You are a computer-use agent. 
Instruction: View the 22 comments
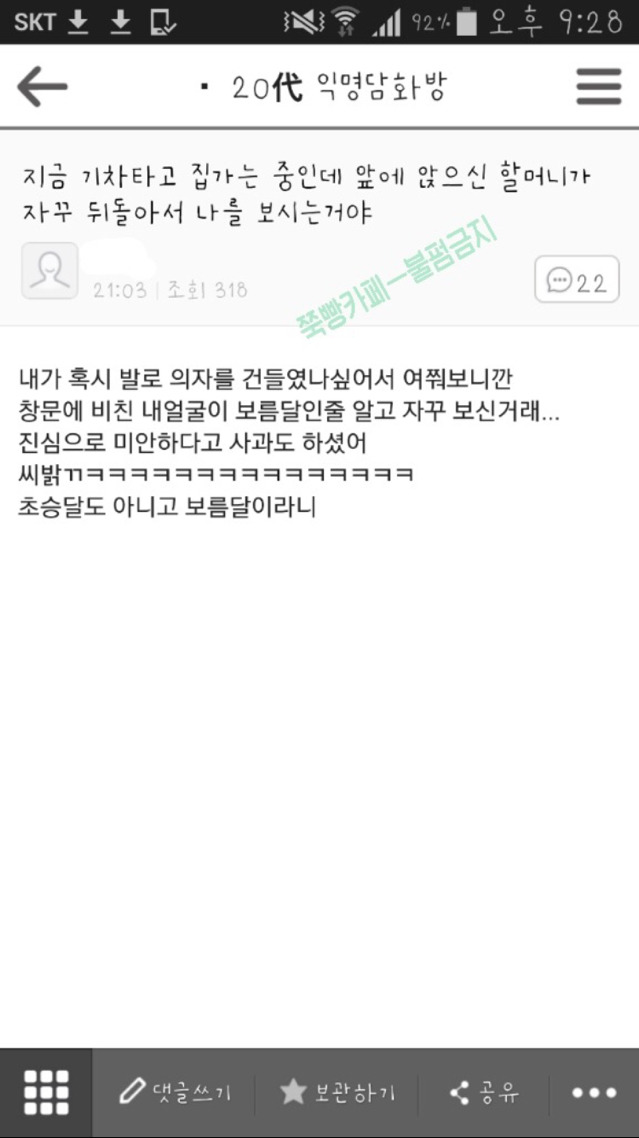pos(577,282)
